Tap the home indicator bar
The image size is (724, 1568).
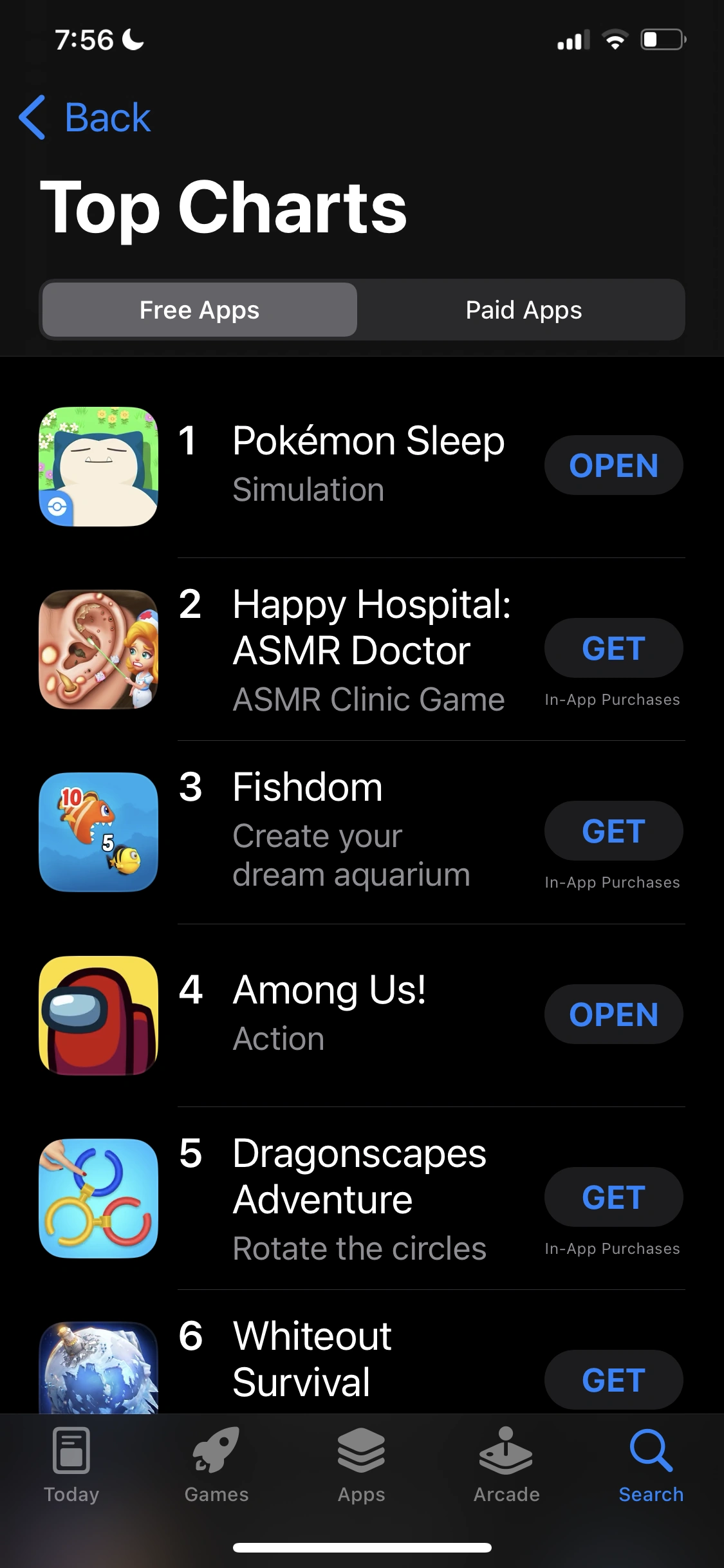click(x=362, y=1547)
